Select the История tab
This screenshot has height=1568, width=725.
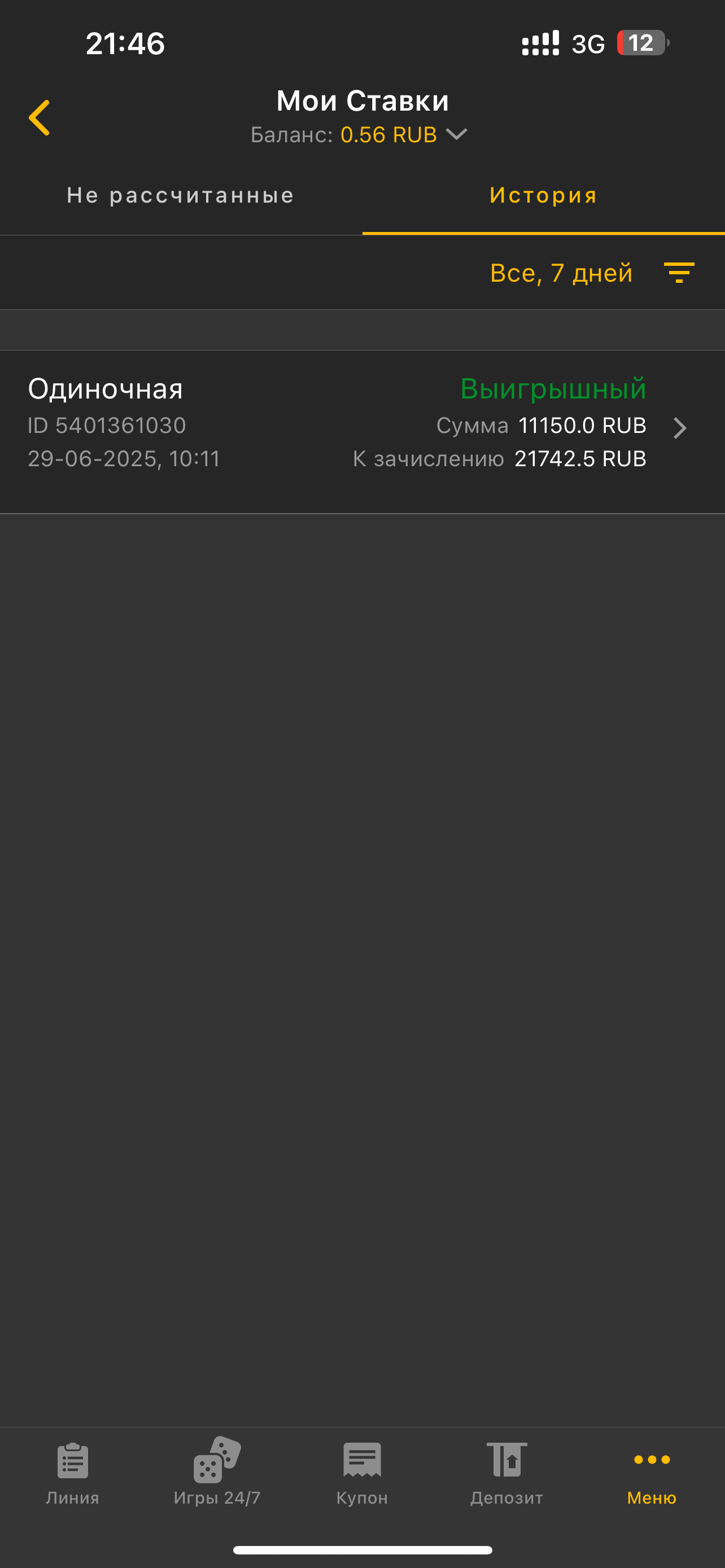543,195
